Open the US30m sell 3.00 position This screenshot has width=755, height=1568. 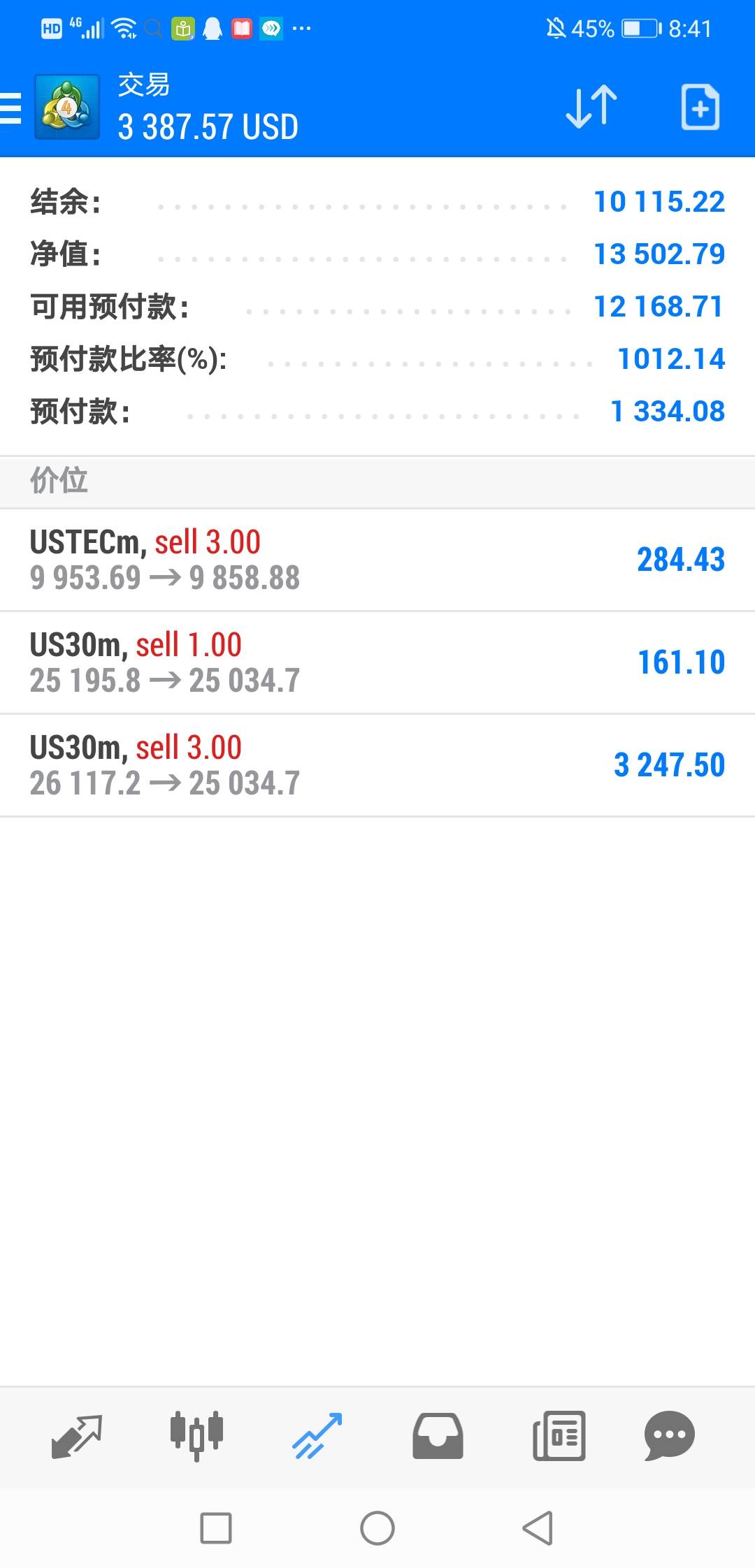377,765
